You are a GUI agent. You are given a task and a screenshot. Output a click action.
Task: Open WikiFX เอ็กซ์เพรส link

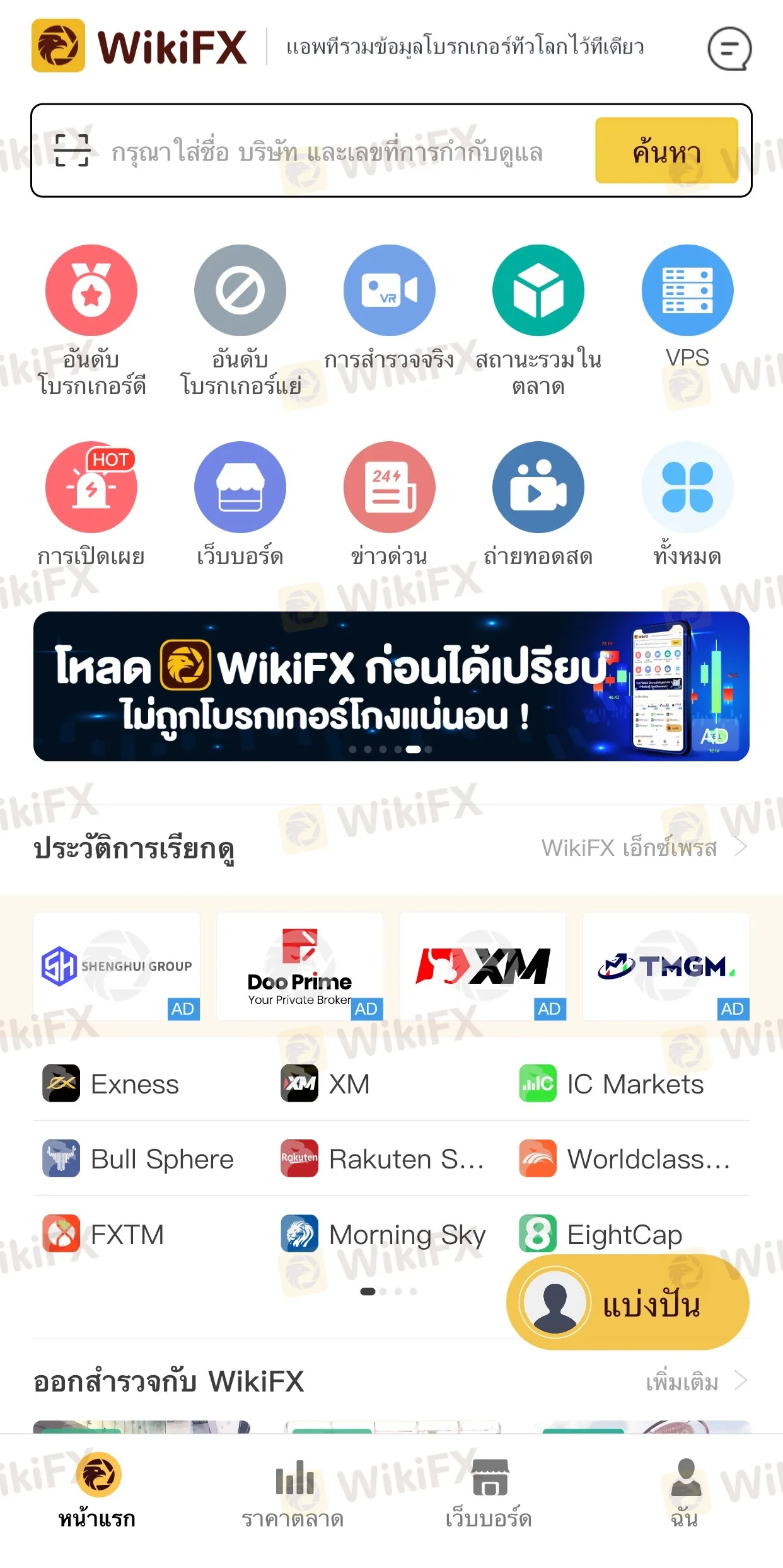[x=643, y=848]
